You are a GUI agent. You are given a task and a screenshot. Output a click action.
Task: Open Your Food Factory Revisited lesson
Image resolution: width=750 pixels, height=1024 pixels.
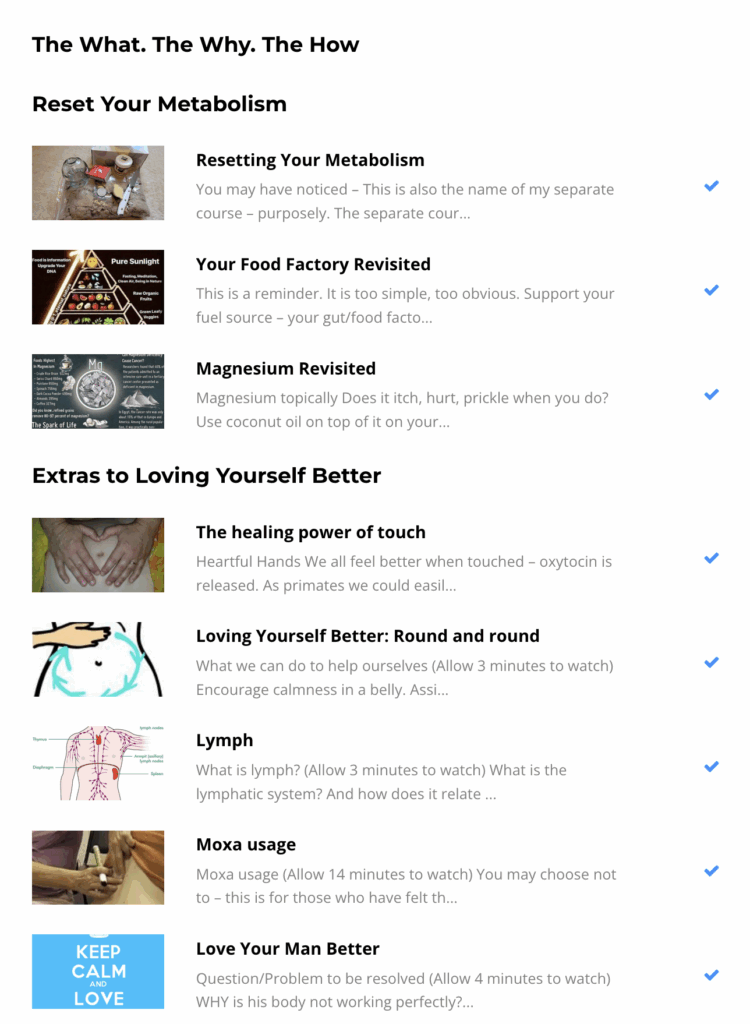coord(313,264)
